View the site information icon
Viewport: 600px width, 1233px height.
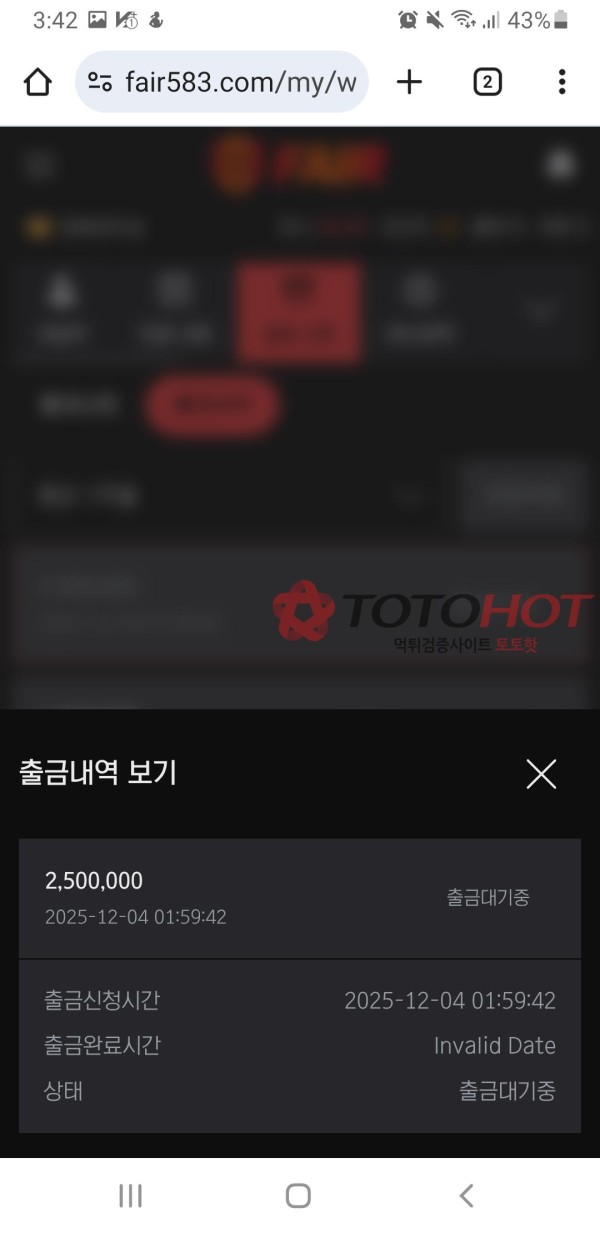(x=100, y=82)
